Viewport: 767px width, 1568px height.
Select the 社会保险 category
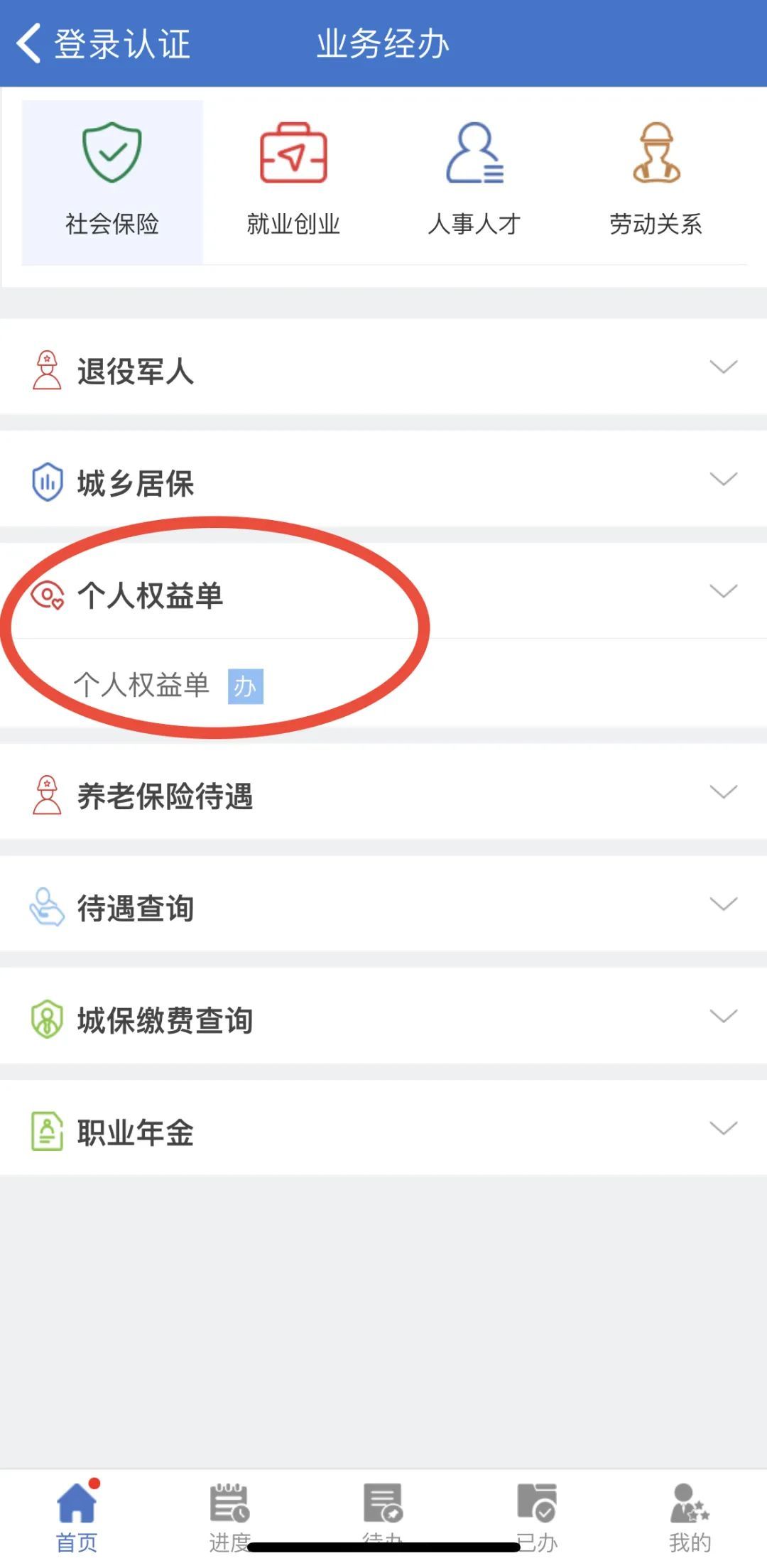[112, 182]
